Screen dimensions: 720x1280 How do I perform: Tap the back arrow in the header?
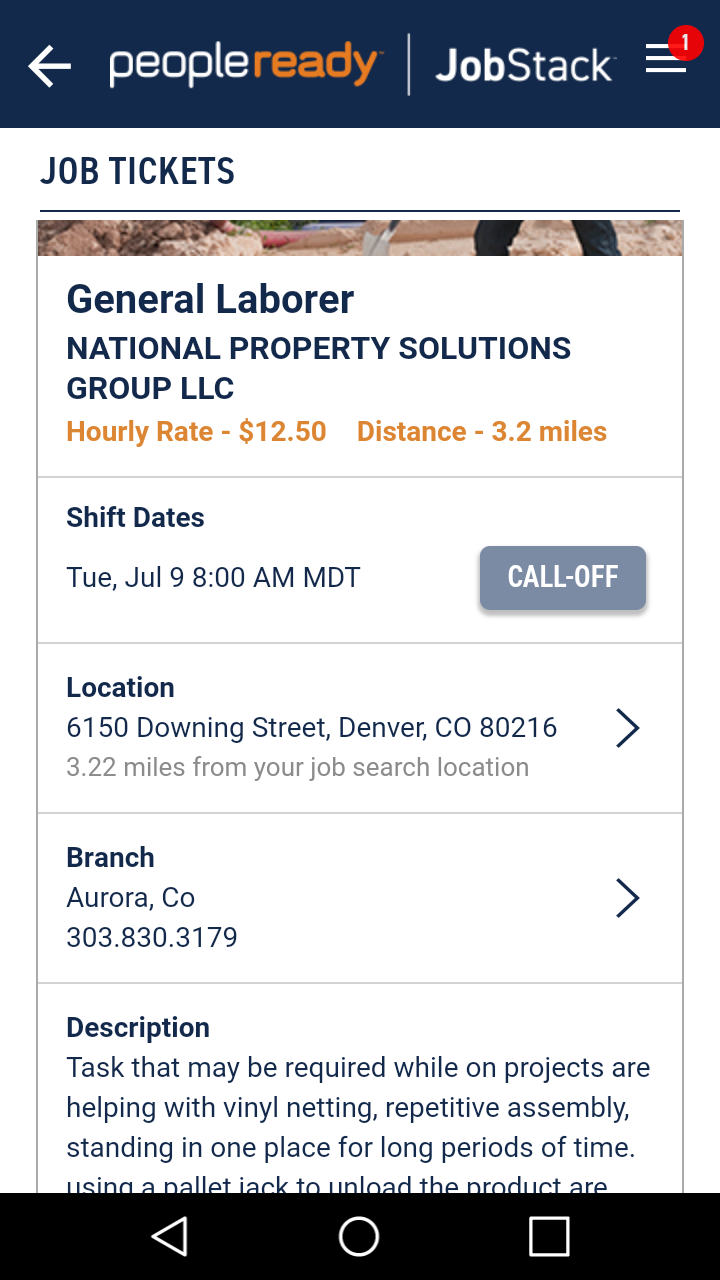pos(48,64)
